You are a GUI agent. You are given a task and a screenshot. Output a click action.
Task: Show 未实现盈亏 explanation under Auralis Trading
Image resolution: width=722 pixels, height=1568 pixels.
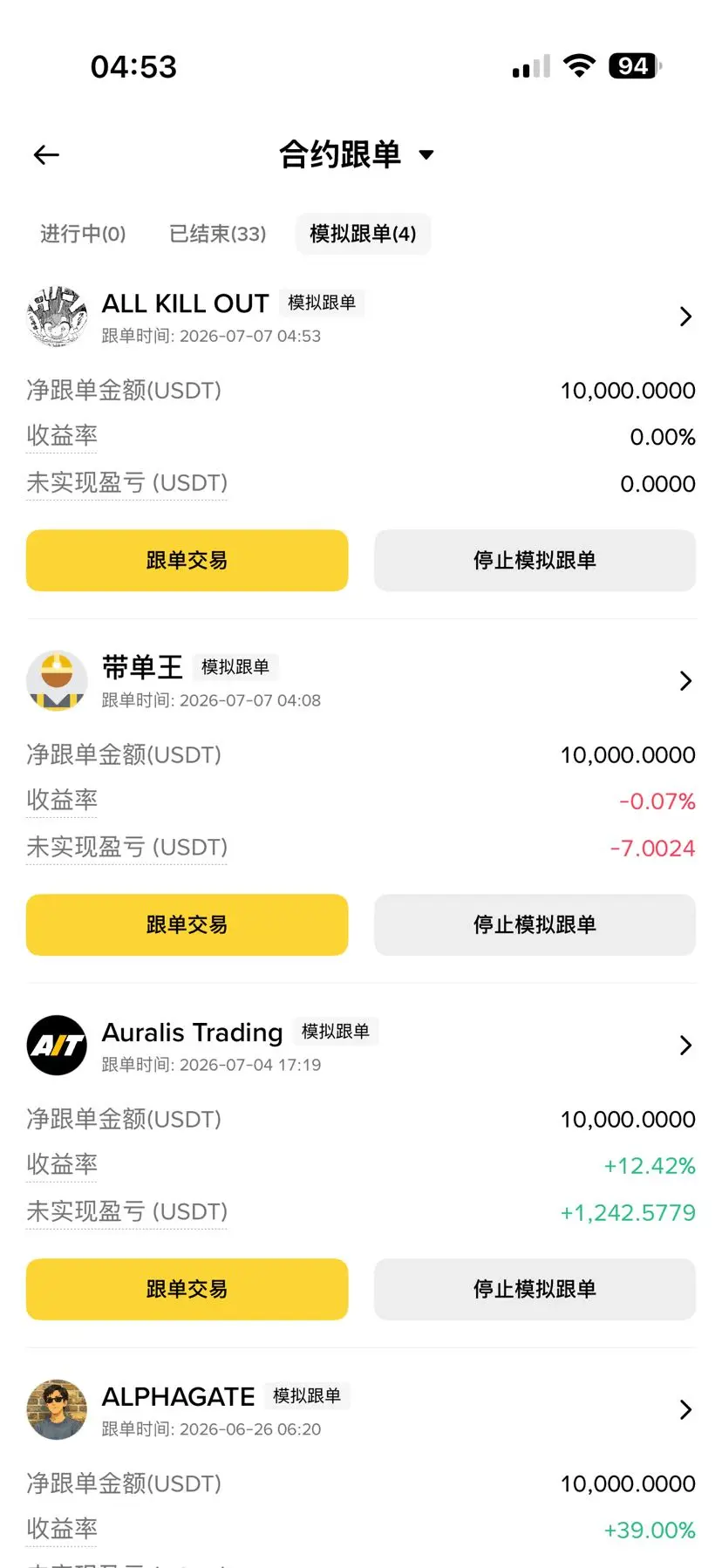click(x=126, y=1212)
